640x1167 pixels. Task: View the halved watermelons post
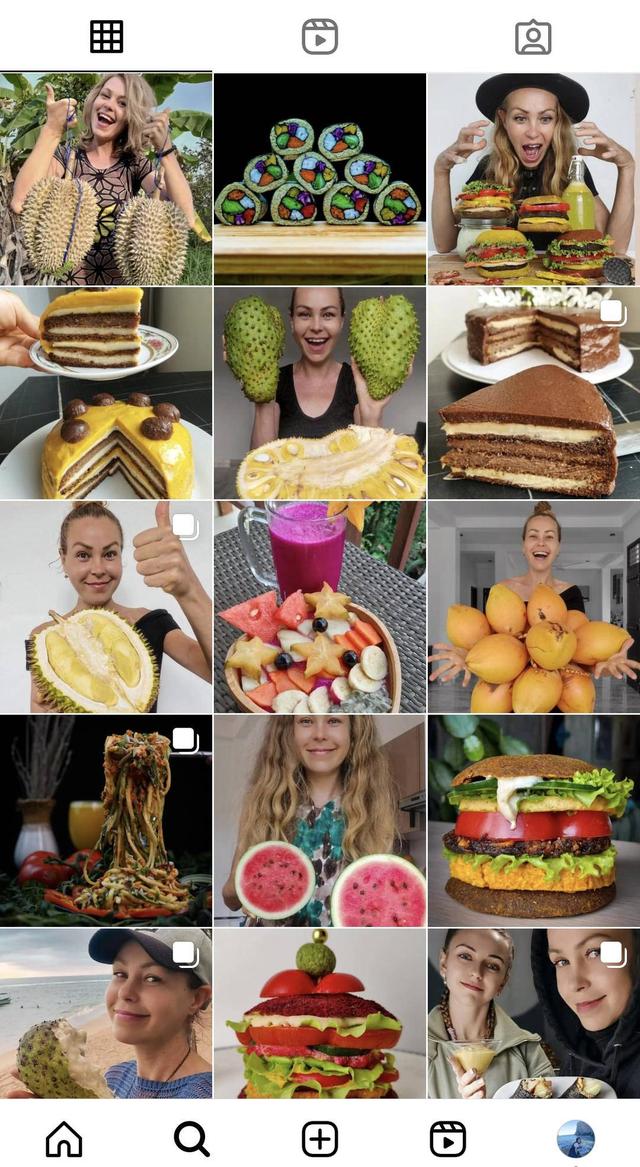(x=320, y=821)
